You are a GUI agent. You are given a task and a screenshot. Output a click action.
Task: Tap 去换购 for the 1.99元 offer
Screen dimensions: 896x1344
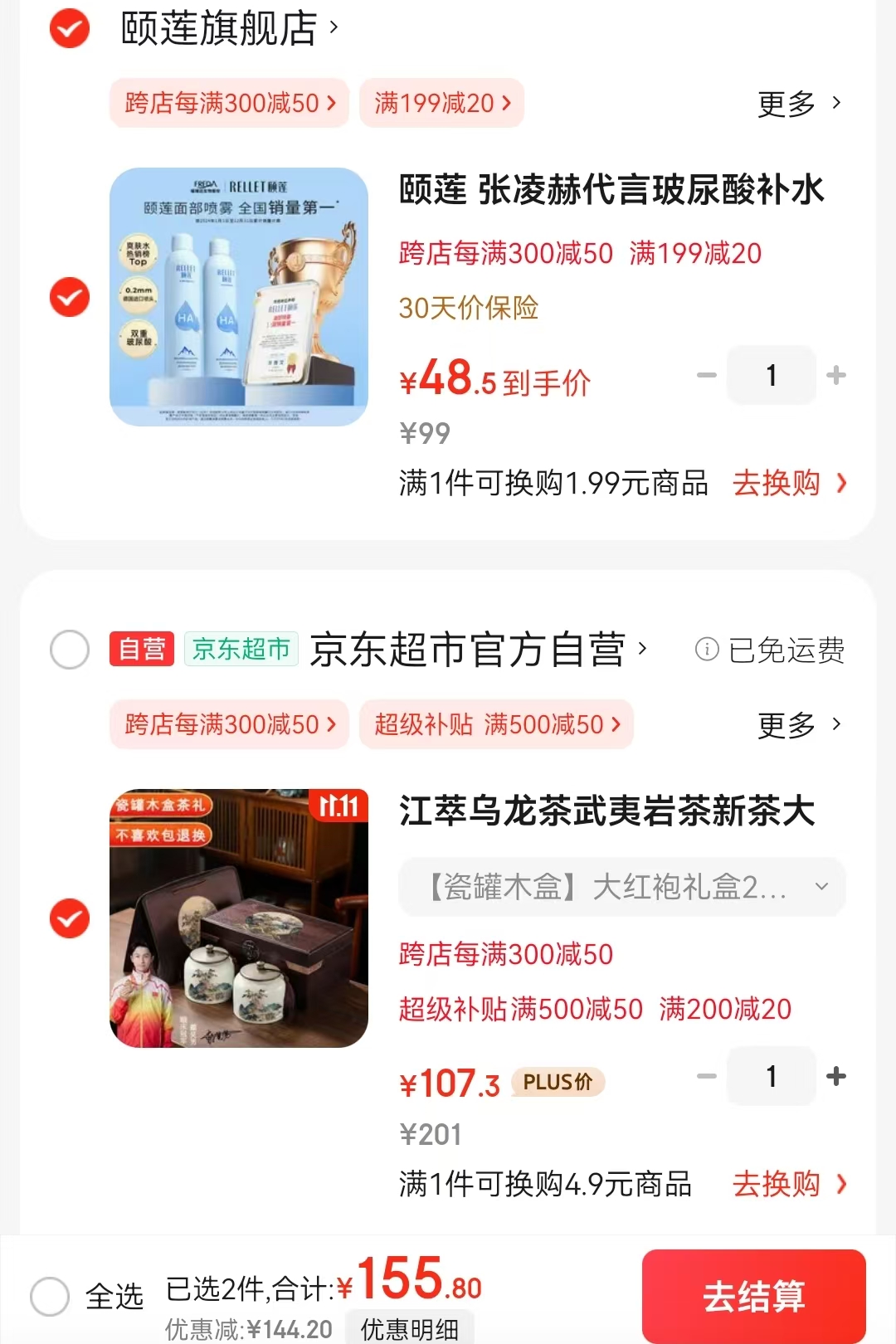point(788,483)
